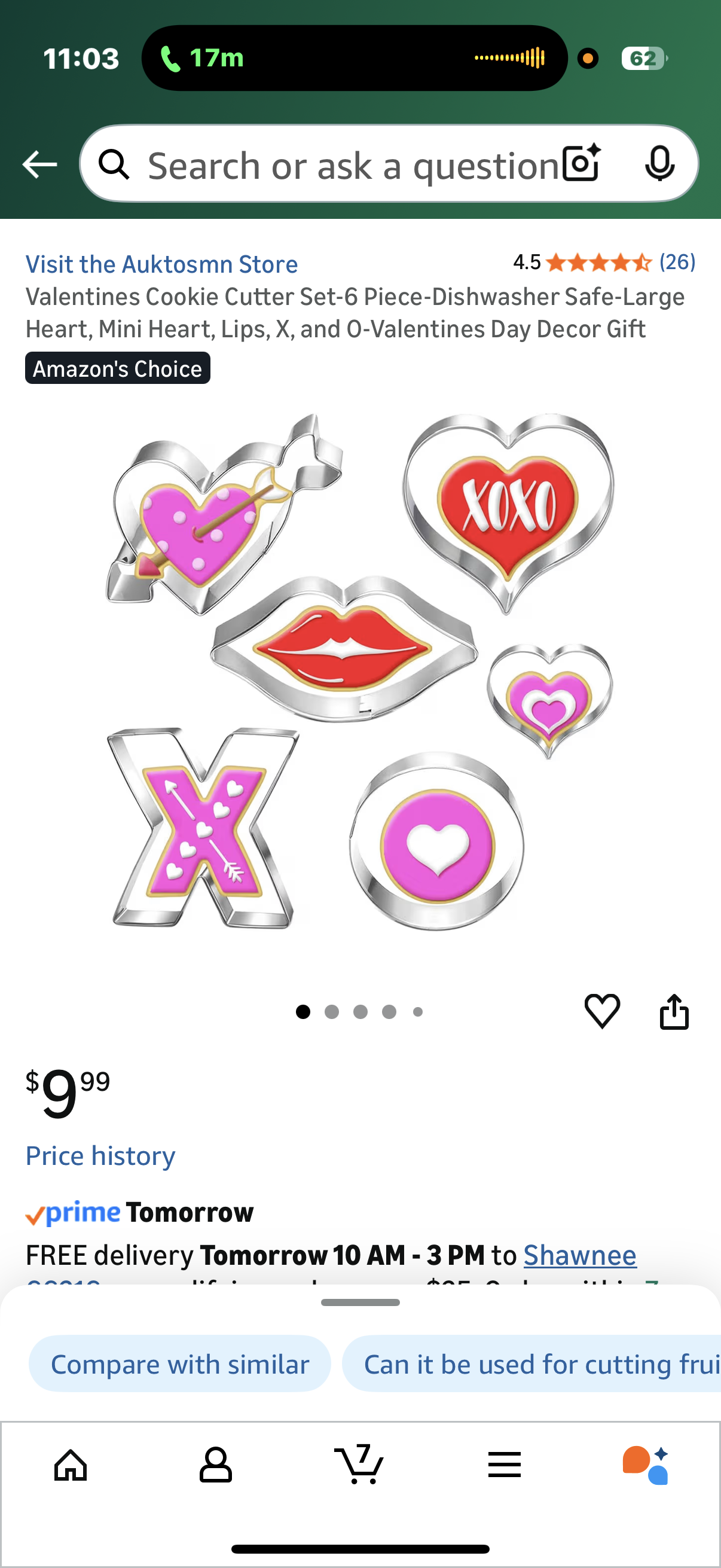The width and height of the screenshot is (721, 1568).
Task: Ask if it can be used for cutting fruit
Action: pyautogui.click(x=536, y=1364)
